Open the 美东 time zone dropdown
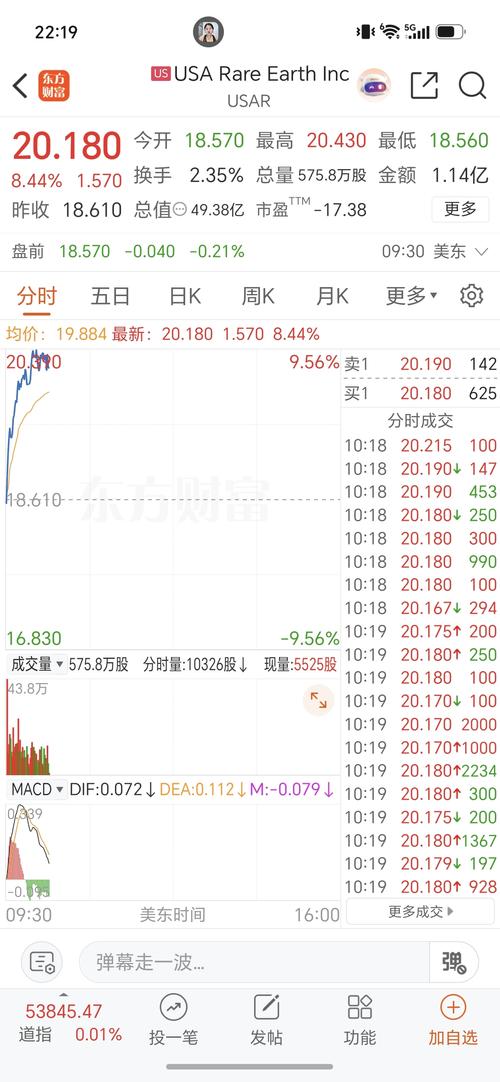 coord(460,252)
